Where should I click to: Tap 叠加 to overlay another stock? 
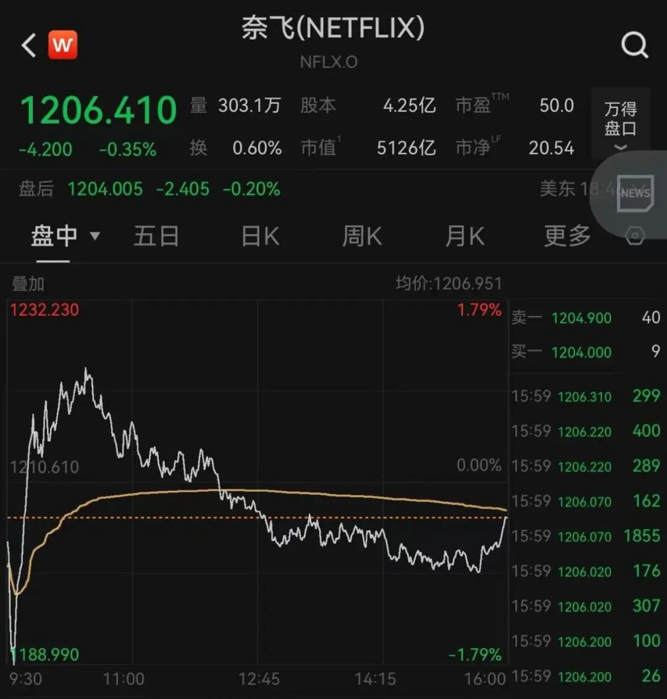[28, 284]
